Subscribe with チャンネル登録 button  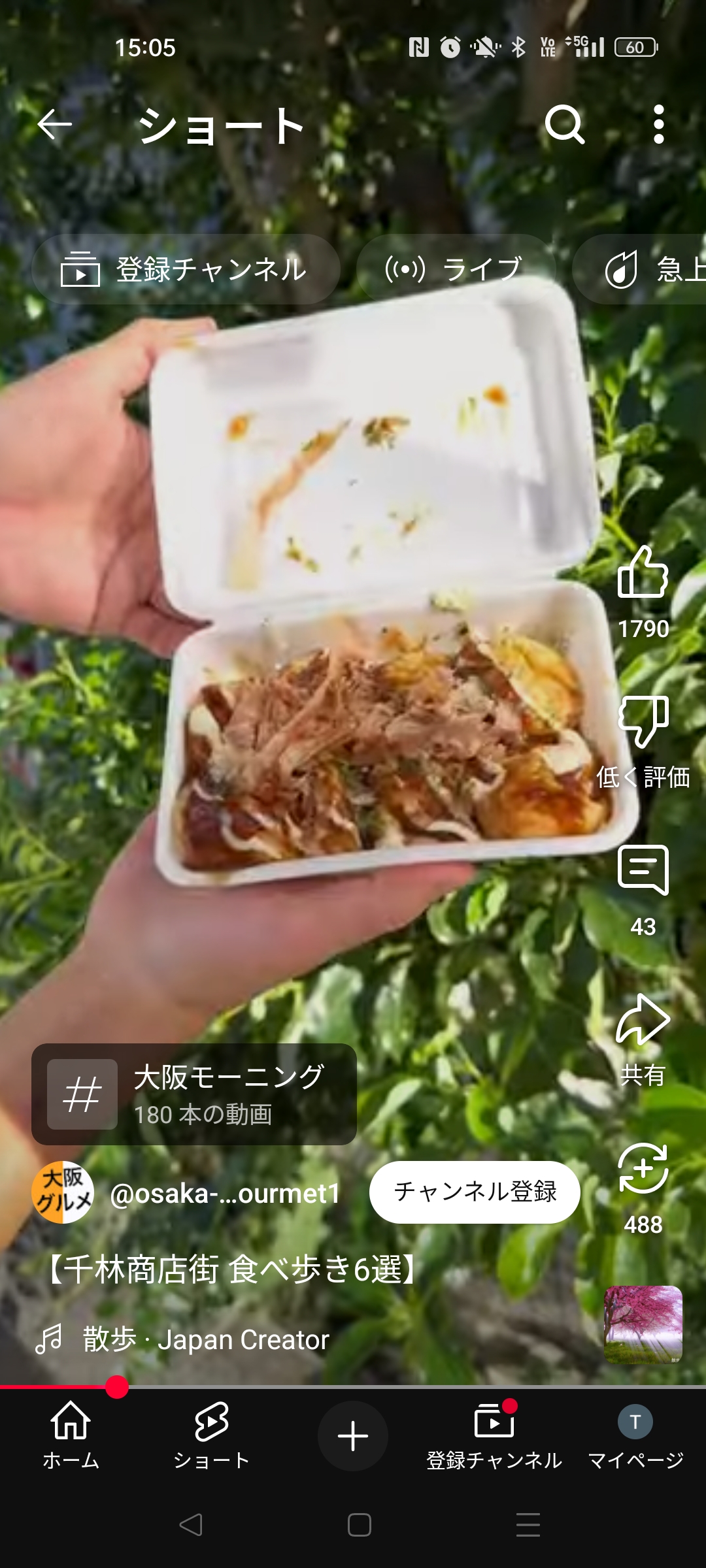[x=475, y=1192]
